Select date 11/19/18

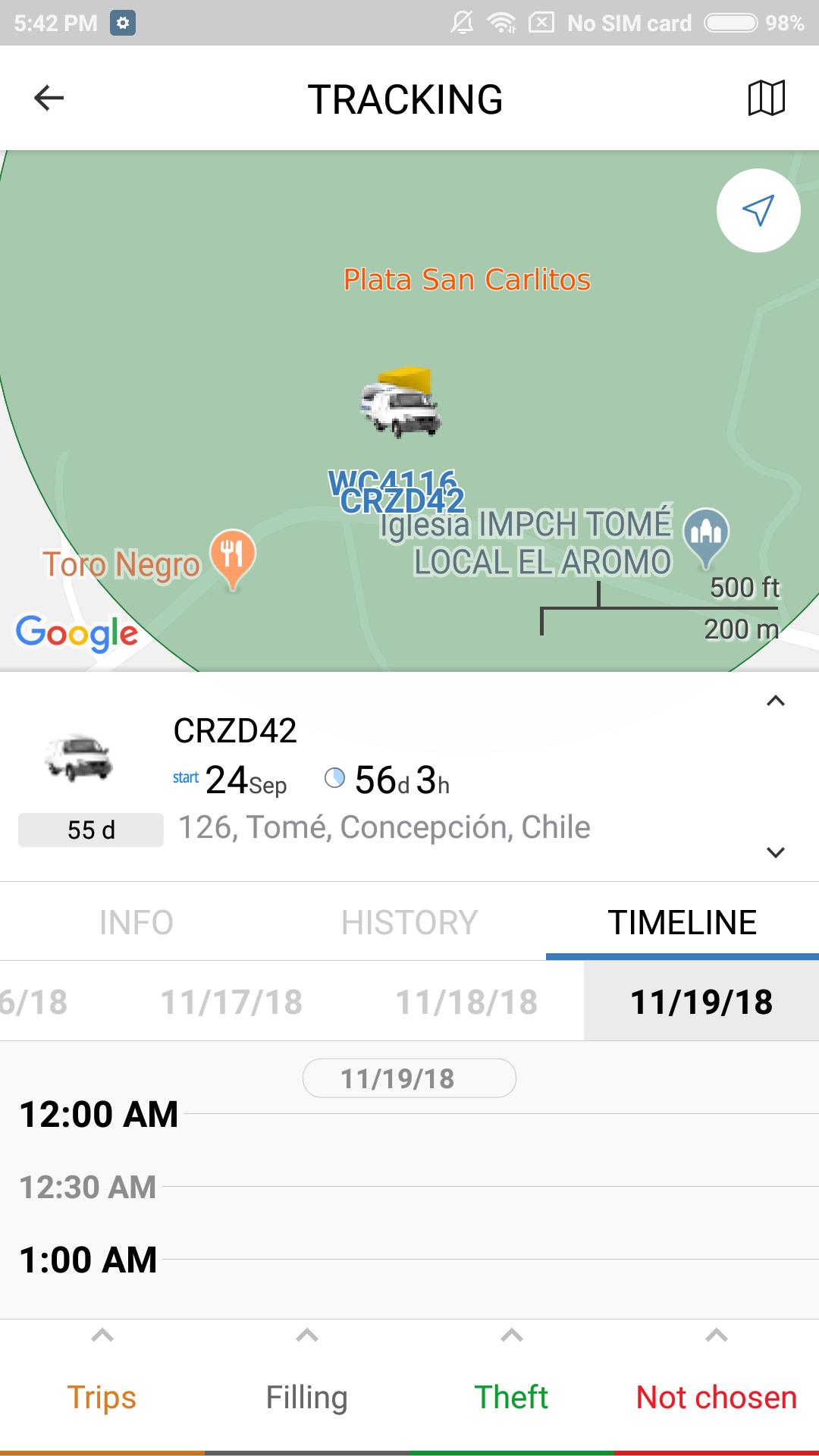[701, 1002]
